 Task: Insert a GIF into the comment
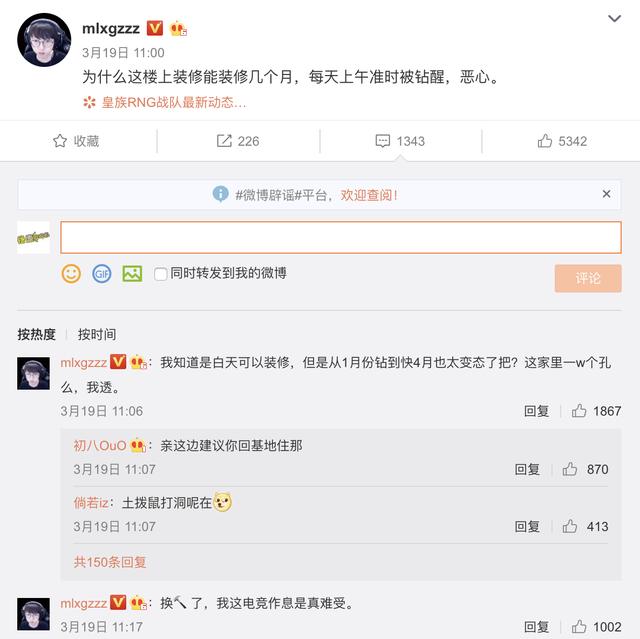point(101,273)
